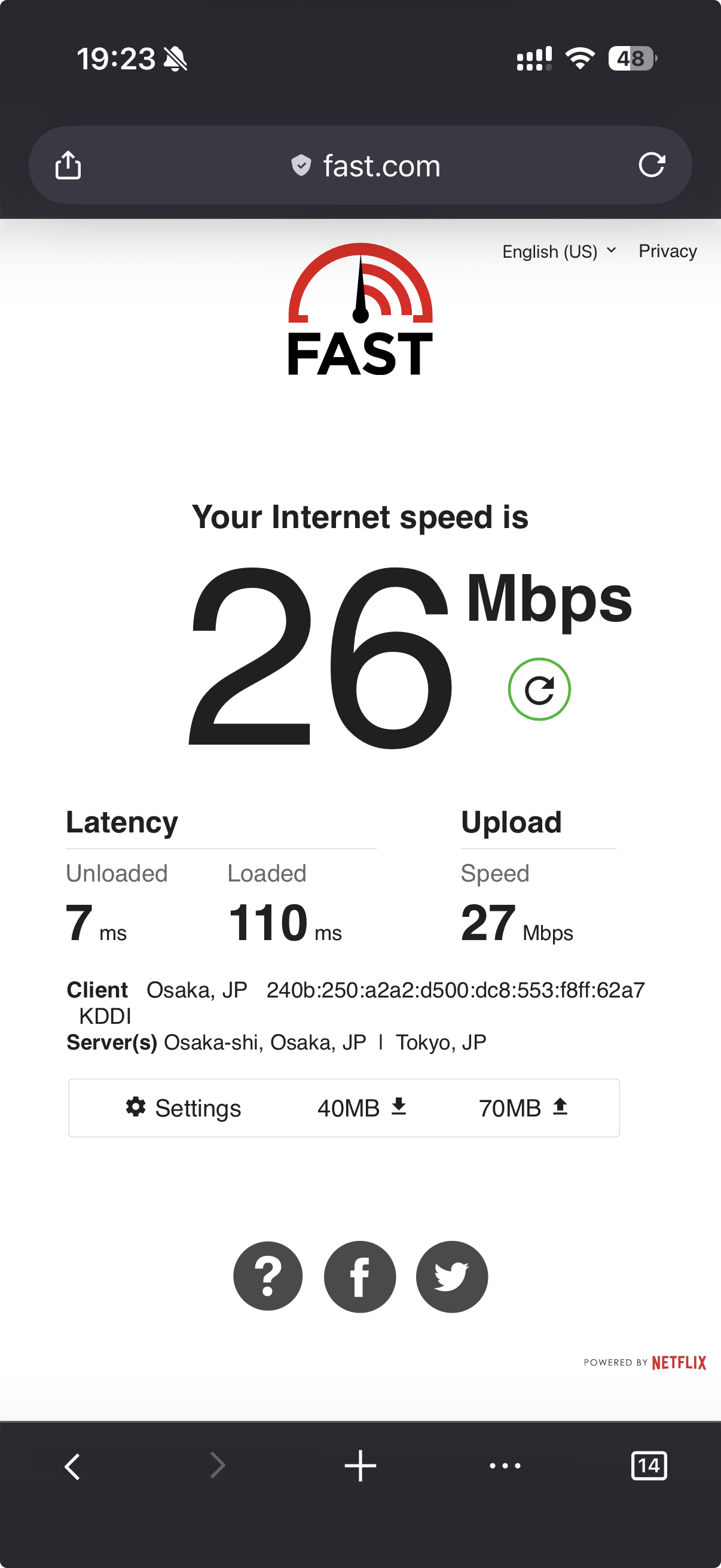
Task: Reload the page in the browser
Action: [x=651, y=165]
